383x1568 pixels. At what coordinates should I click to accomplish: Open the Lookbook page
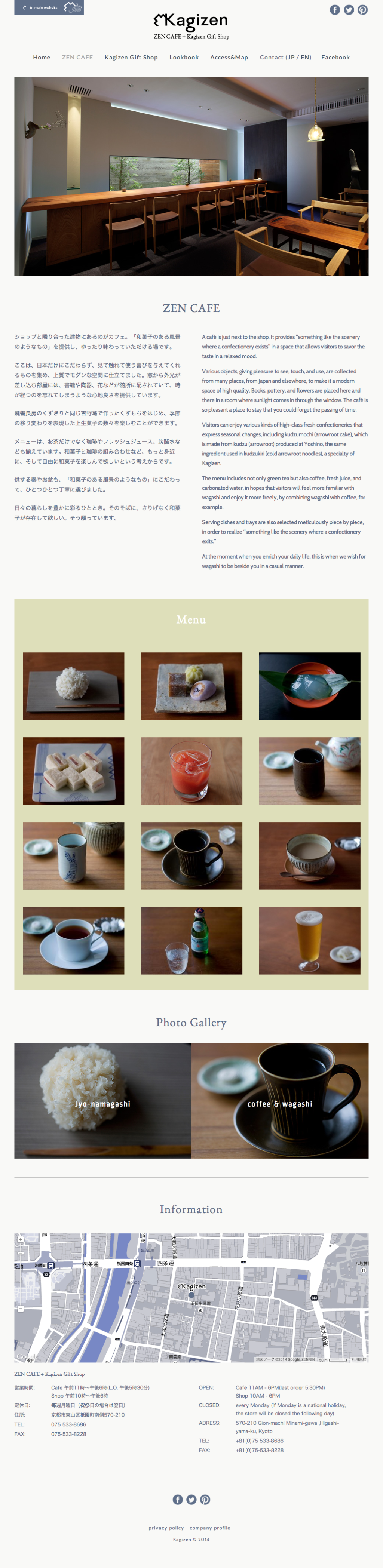(x=184, y=57)
